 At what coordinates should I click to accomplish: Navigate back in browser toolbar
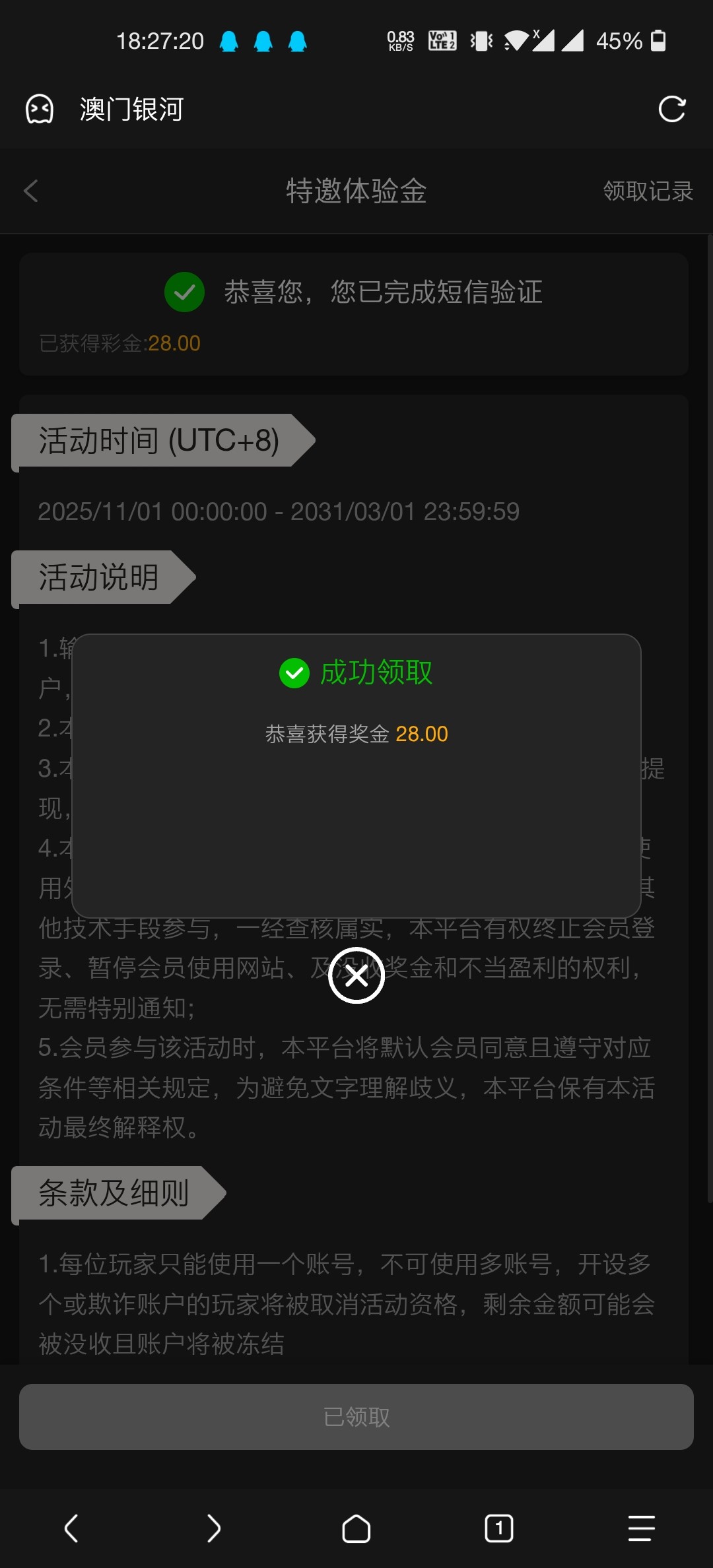click(x=71, y=1528)
